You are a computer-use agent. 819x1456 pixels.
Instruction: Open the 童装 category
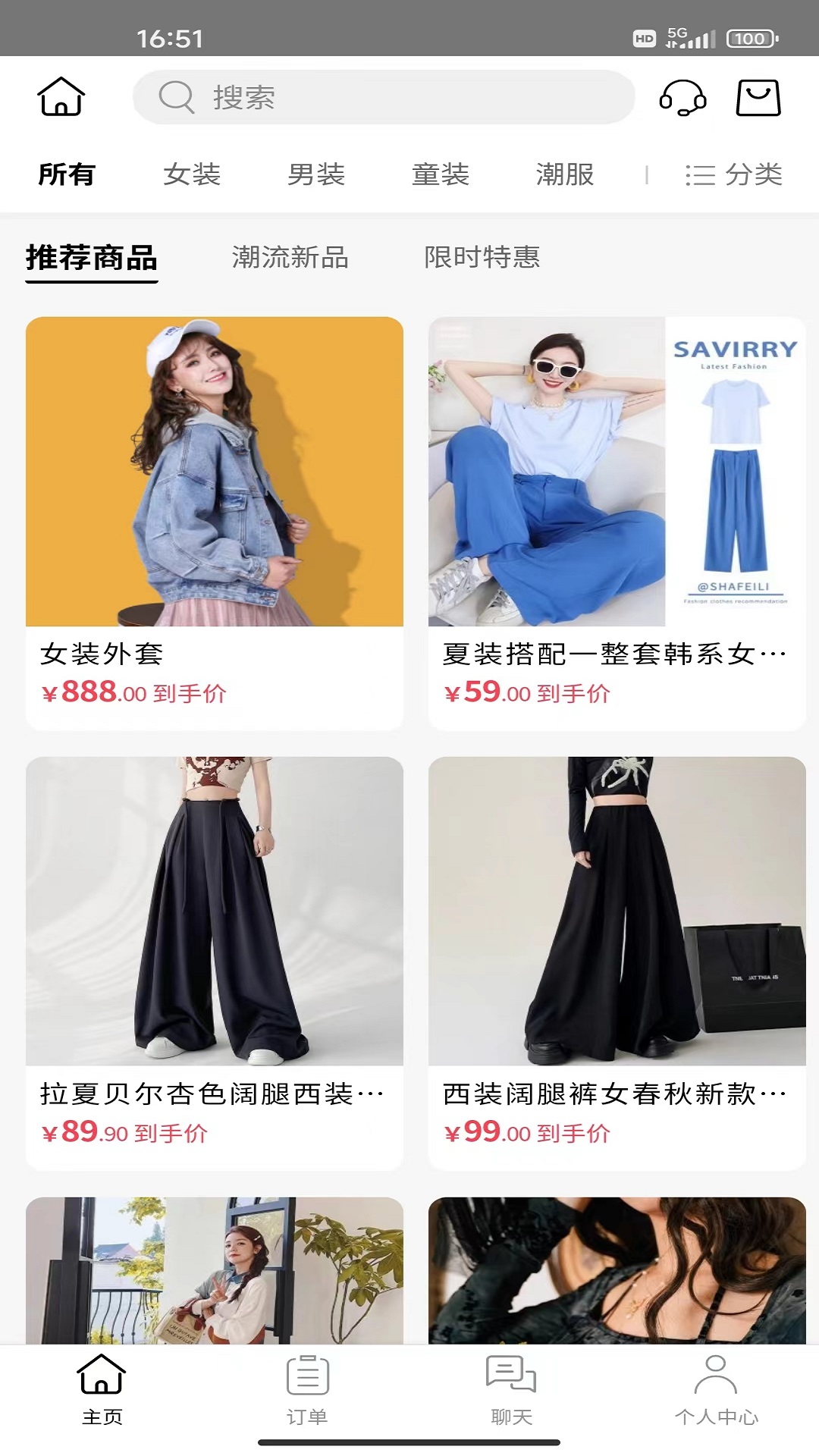click(x=440, y=174)
